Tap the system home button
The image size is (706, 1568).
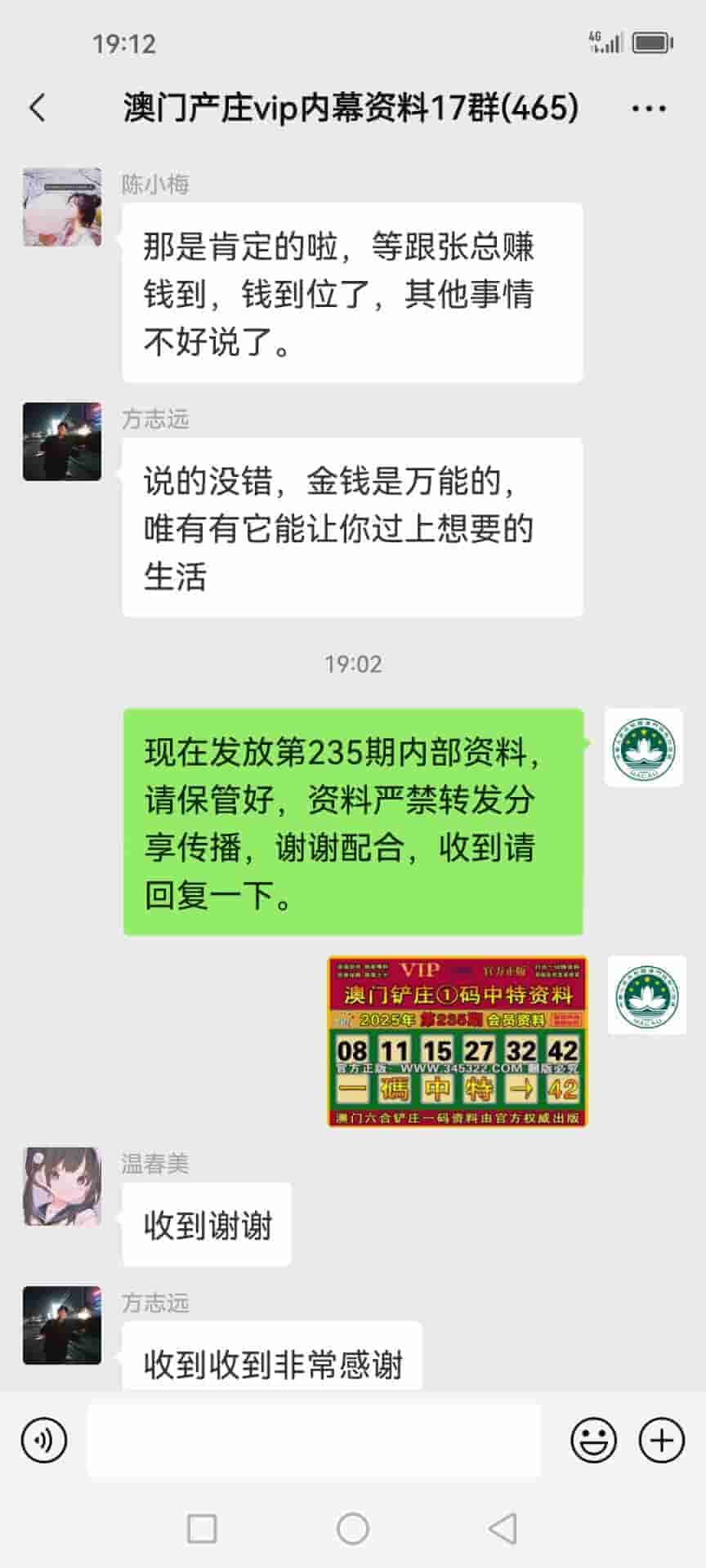[x=353, y=1529]
